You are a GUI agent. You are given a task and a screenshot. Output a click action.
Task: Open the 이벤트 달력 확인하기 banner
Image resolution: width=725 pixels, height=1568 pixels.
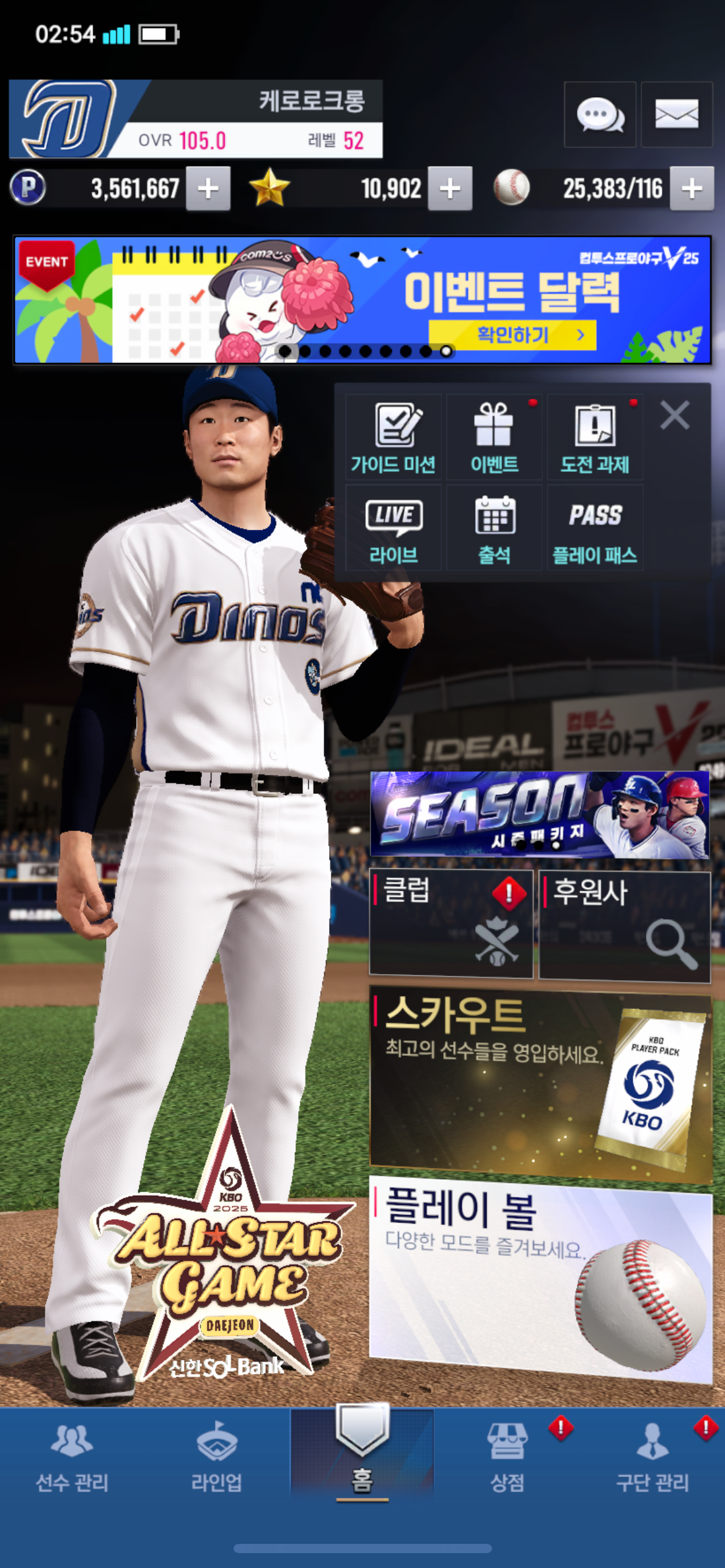(x=512, y=335)
